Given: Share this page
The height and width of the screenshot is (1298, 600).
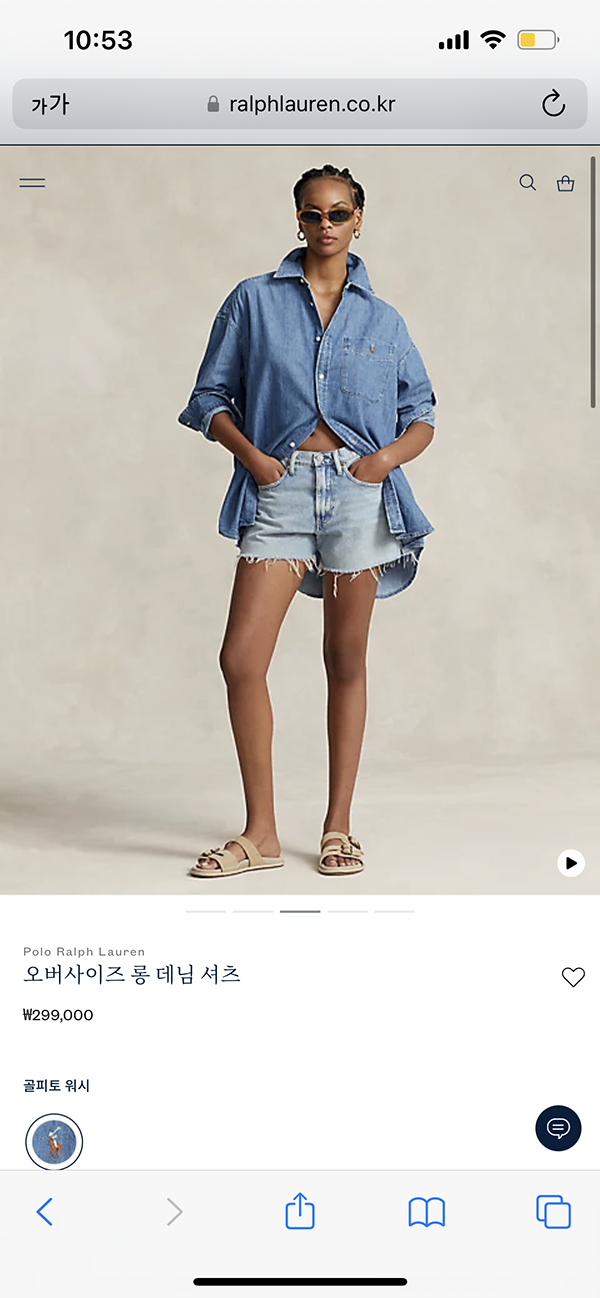Looking at the screenshot, I should (300, 1212).
